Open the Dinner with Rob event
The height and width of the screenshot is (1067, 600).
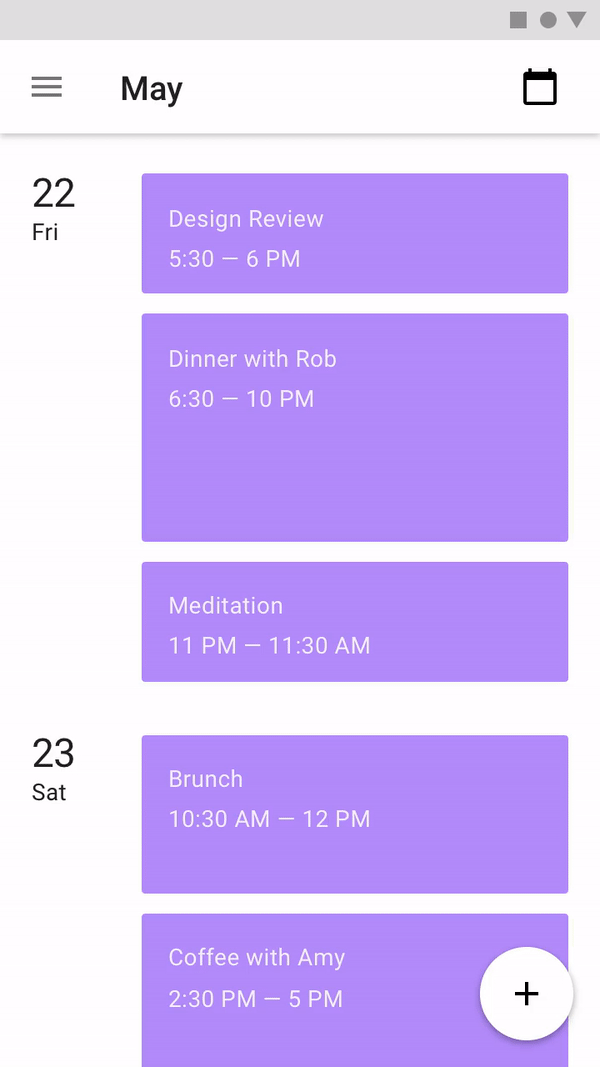354,427
